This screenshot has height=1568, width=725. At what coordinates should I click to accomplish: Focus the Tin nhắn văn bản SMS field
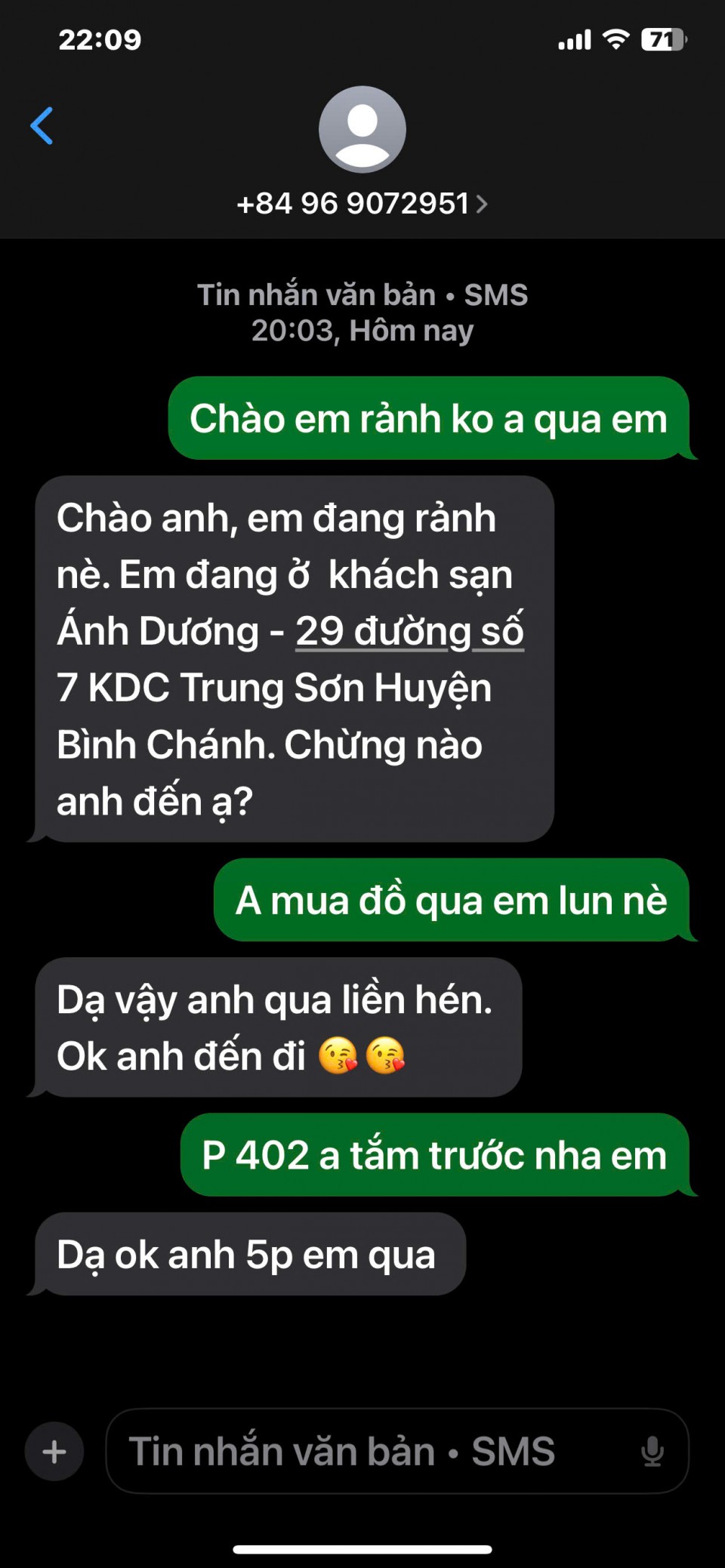362,1451
